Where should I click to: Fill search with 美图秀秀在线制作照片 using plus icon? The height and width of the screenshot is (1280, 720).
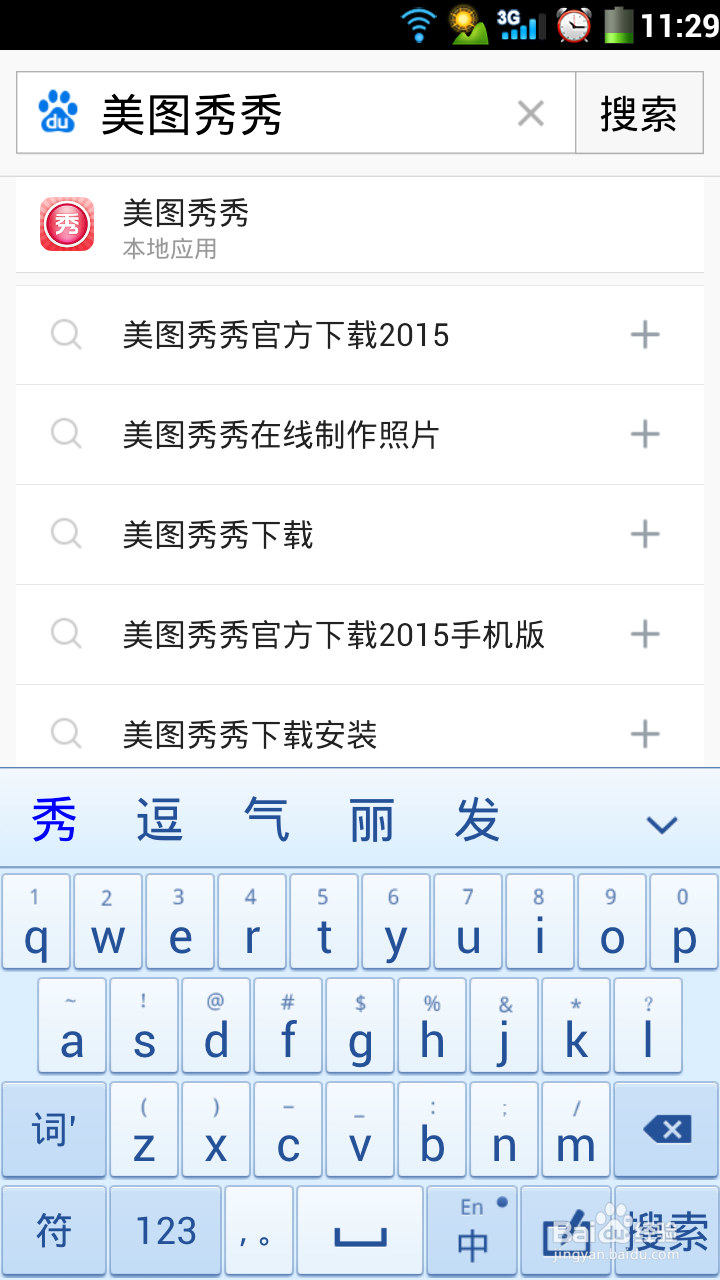(645, 434)
